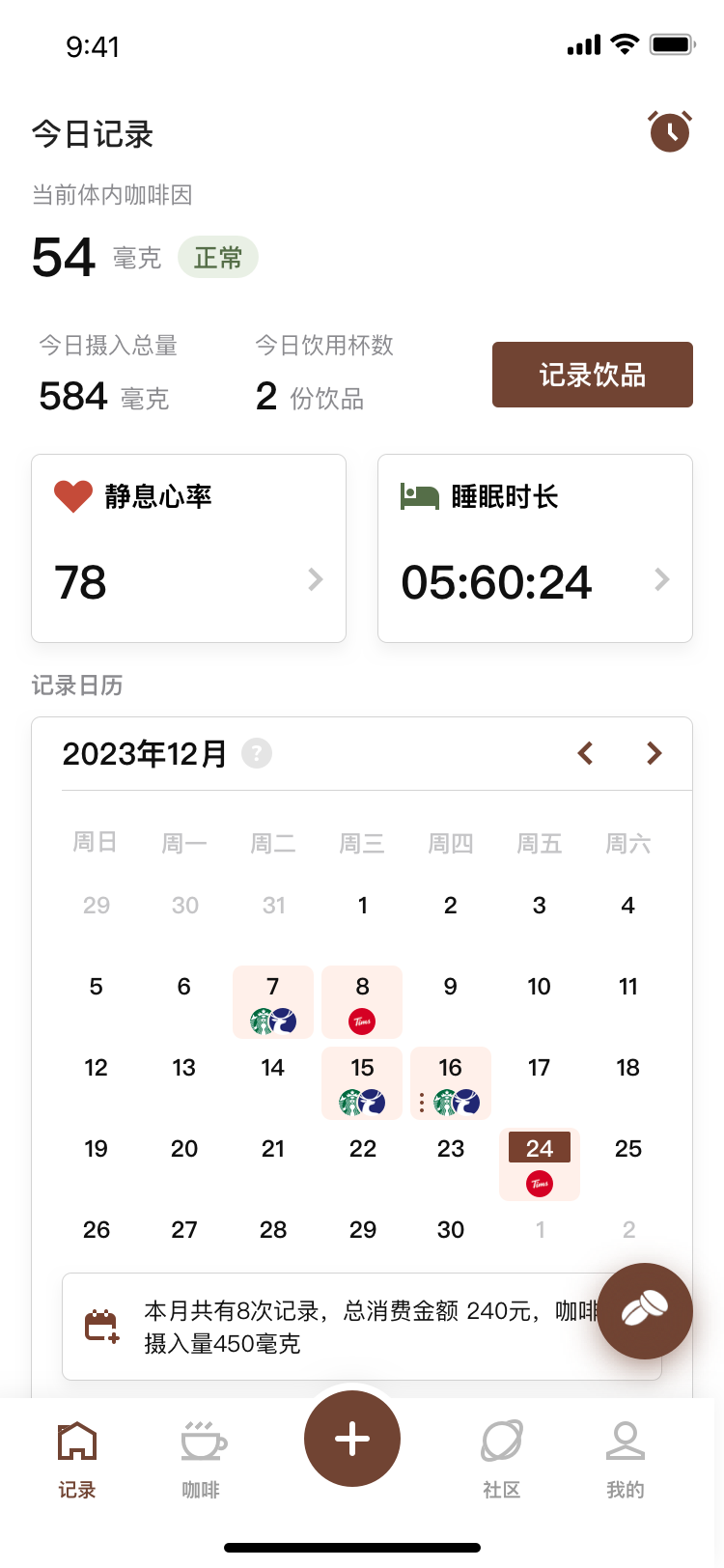Screen dimensions: 724x1568
Task: Go to previous month with left chevron
Action: coord(585,753)
